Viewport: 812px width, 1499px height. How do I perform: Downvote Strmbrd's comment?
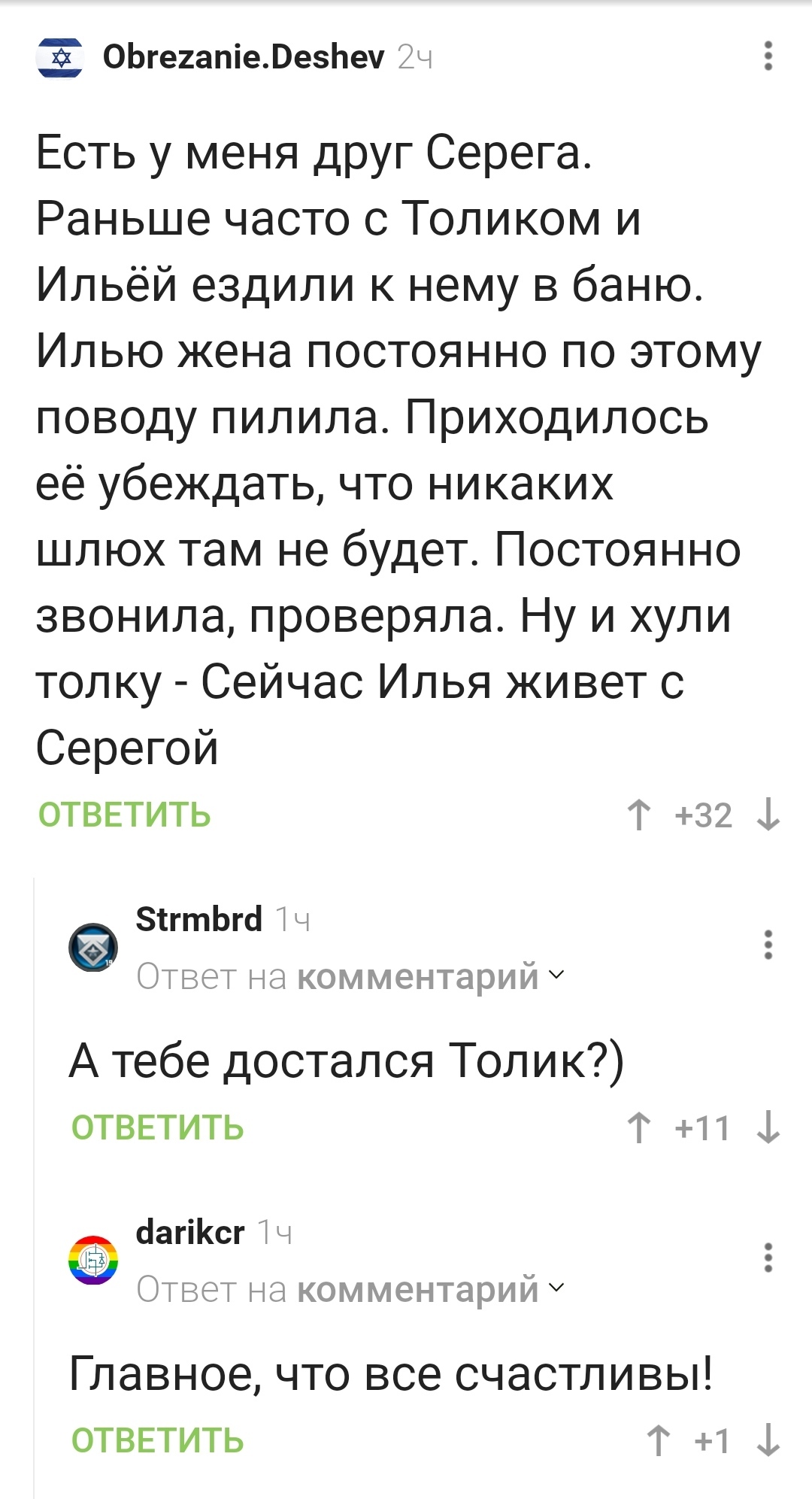point(768,1128)
